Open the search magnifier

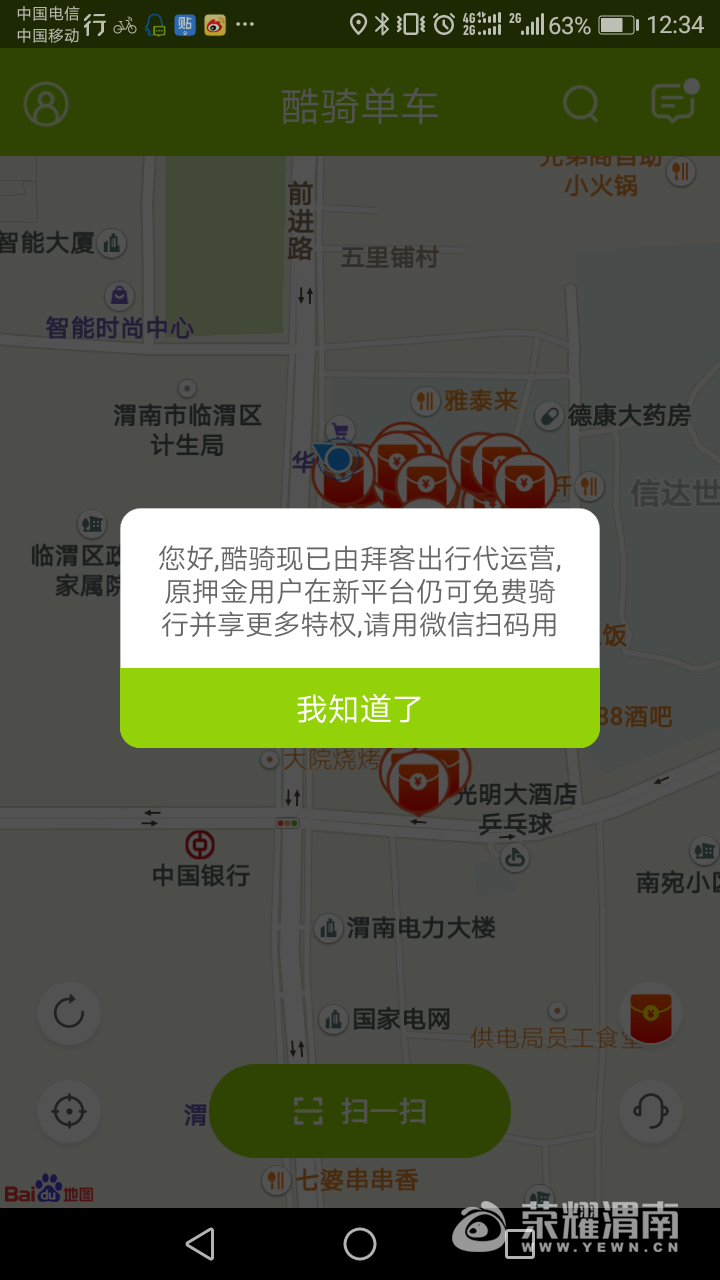(581, 104)
